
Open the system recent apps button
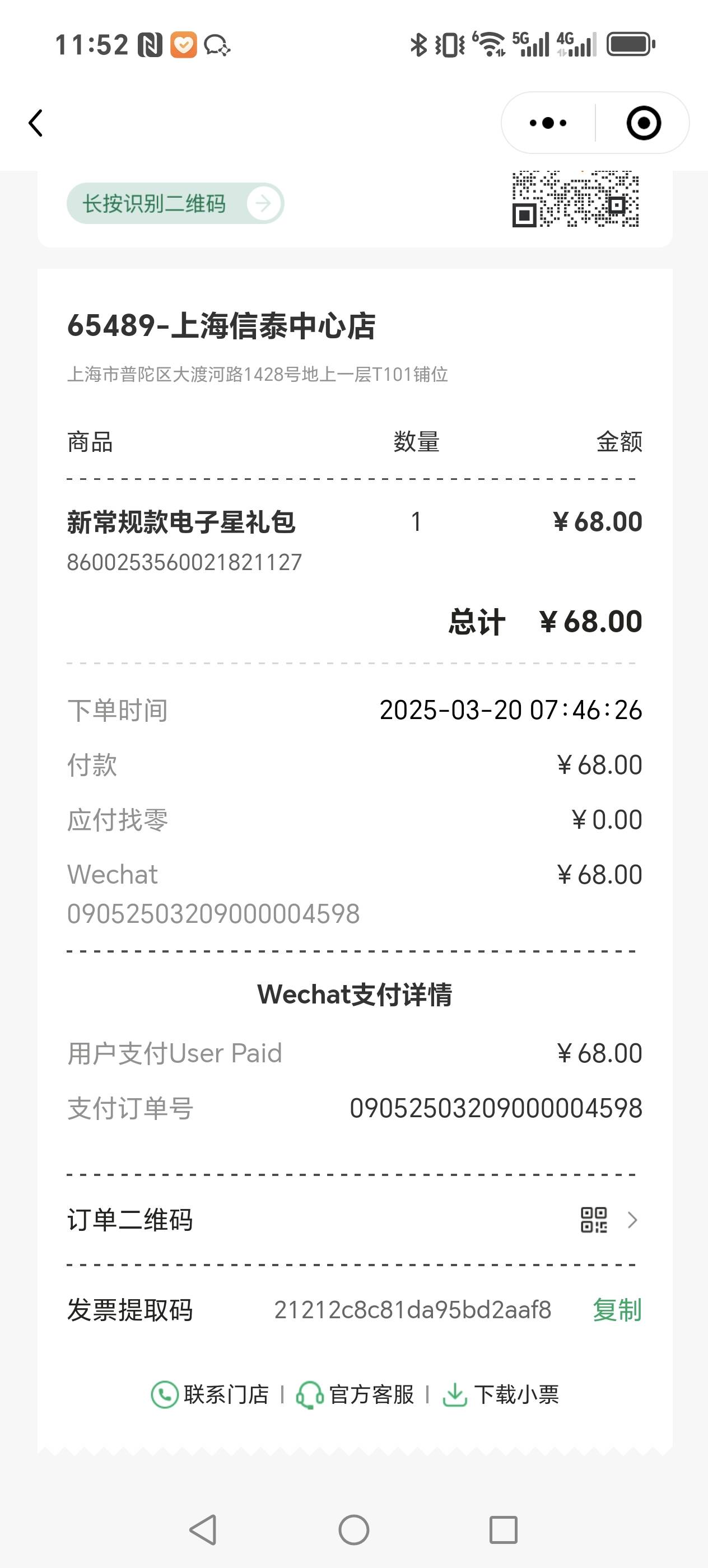tap(504, 1530)
